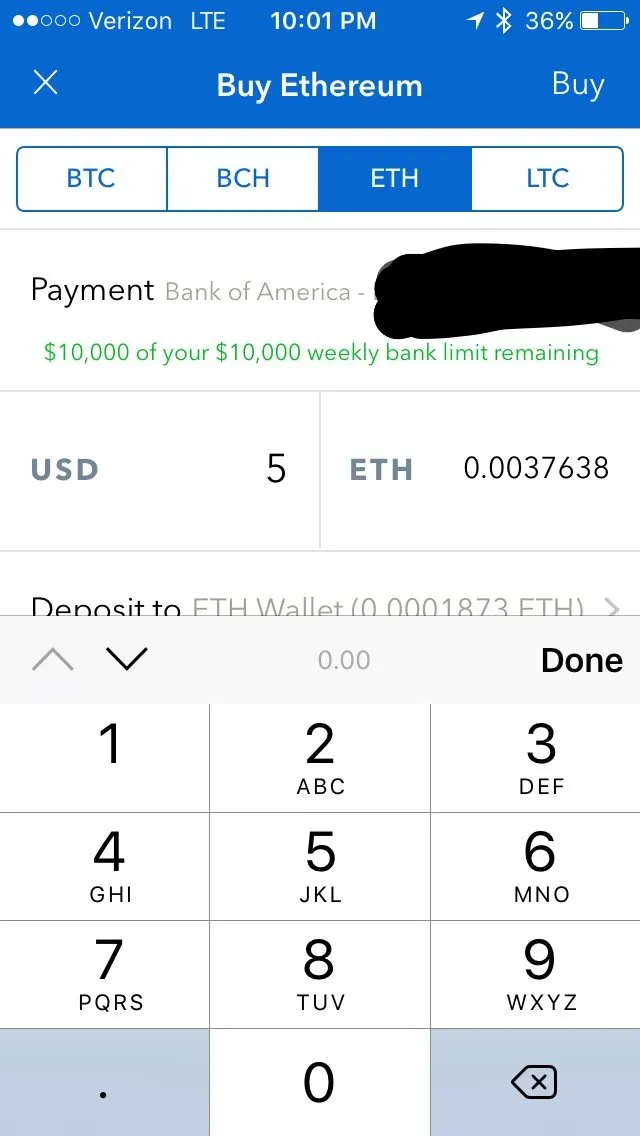The height and width of the screenshot is (1136, 640).
Task: Edit the USD amount field
Action: pos(159,470)
